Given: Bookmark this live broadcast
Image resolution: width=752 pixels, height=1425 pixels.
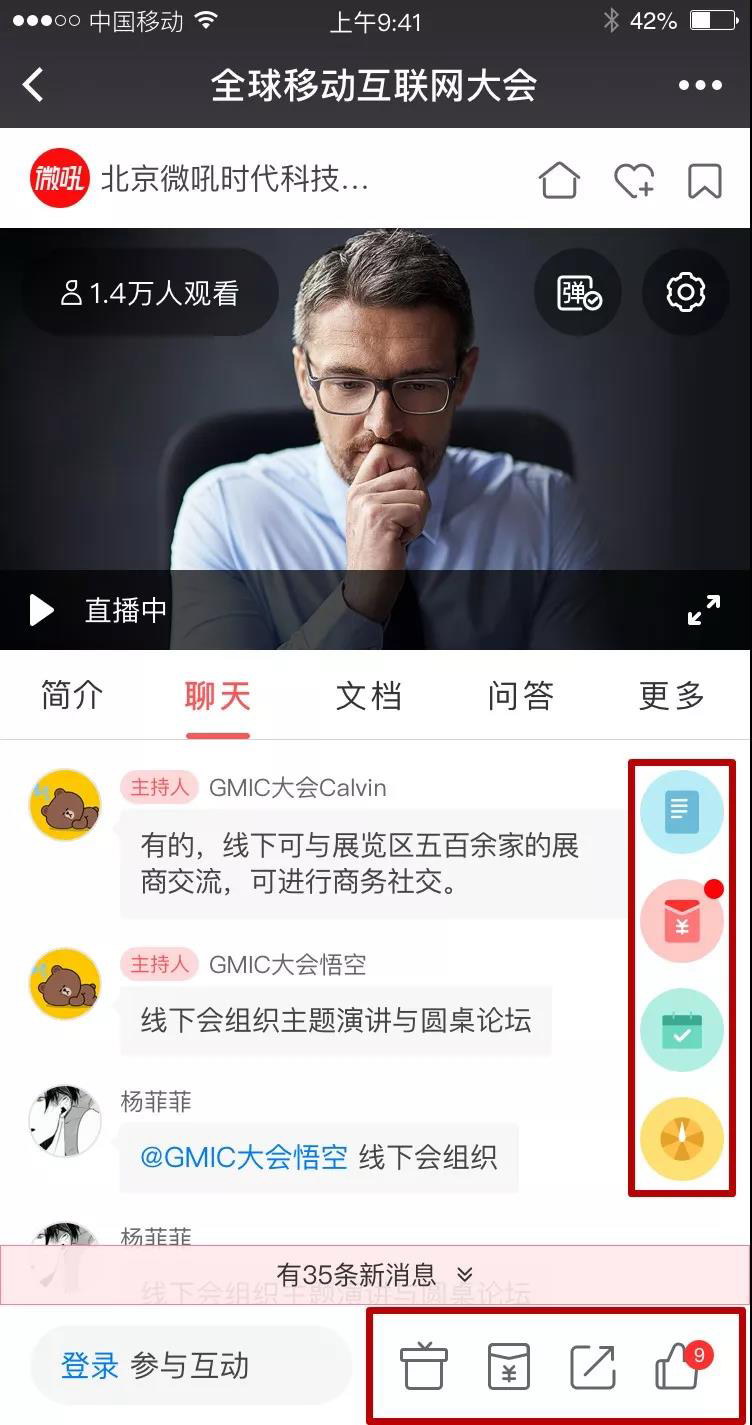Looking at the screenshot, I should (705, 181).
